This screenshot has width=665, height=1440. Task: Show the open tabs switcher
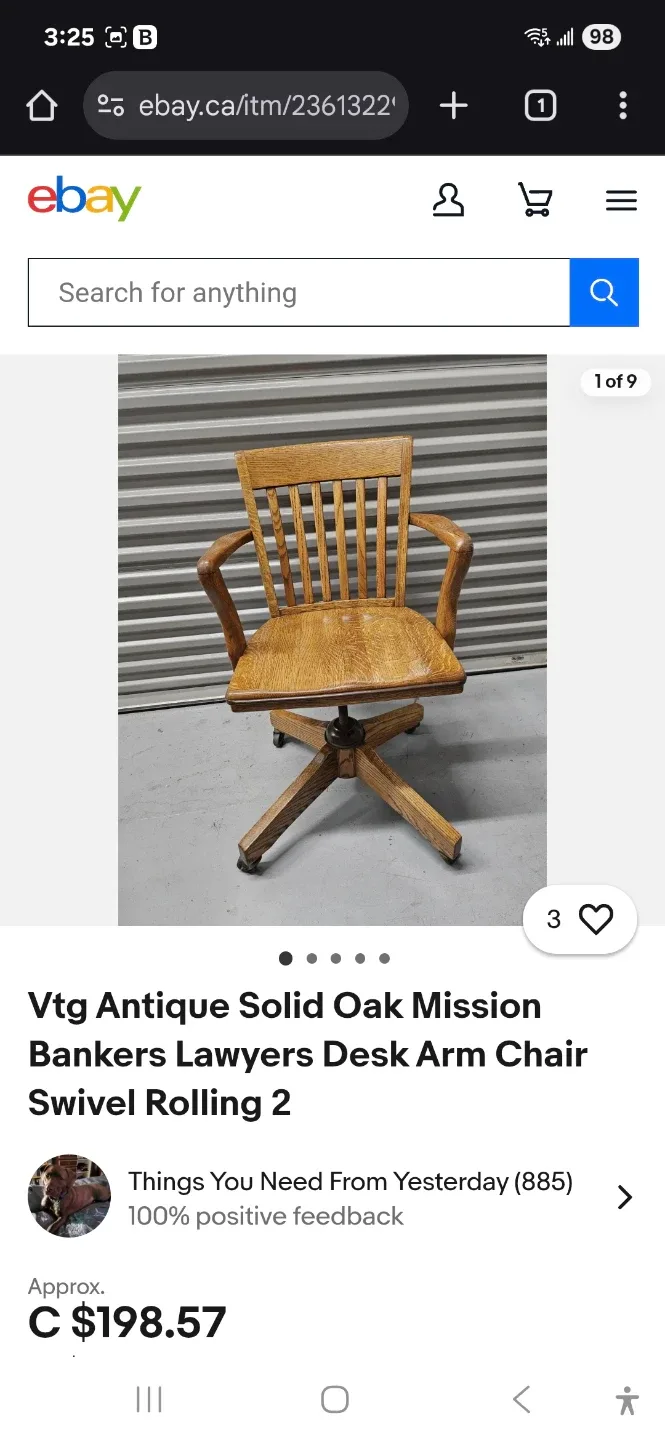coord(540,105)
